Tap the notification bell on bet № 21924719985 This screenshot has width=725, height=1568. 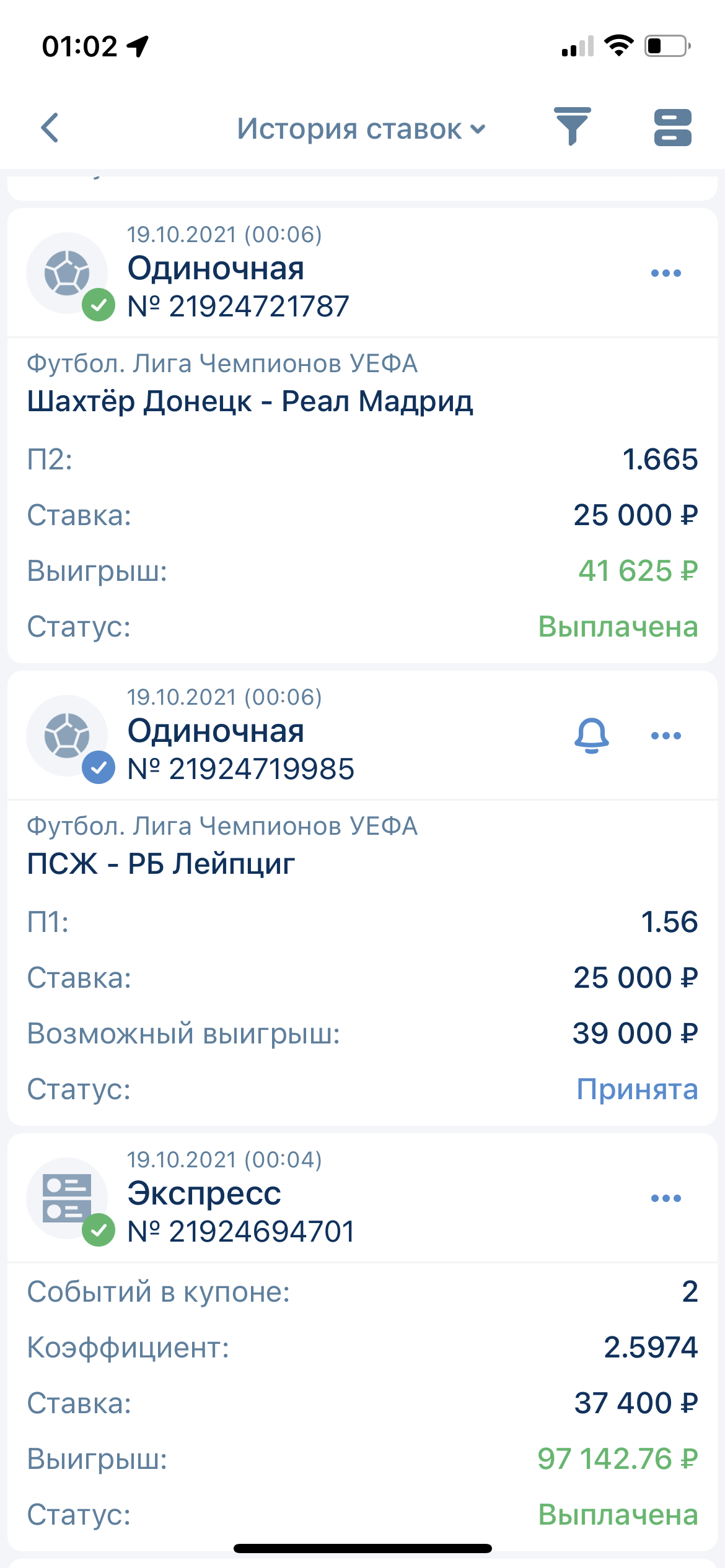591,736
